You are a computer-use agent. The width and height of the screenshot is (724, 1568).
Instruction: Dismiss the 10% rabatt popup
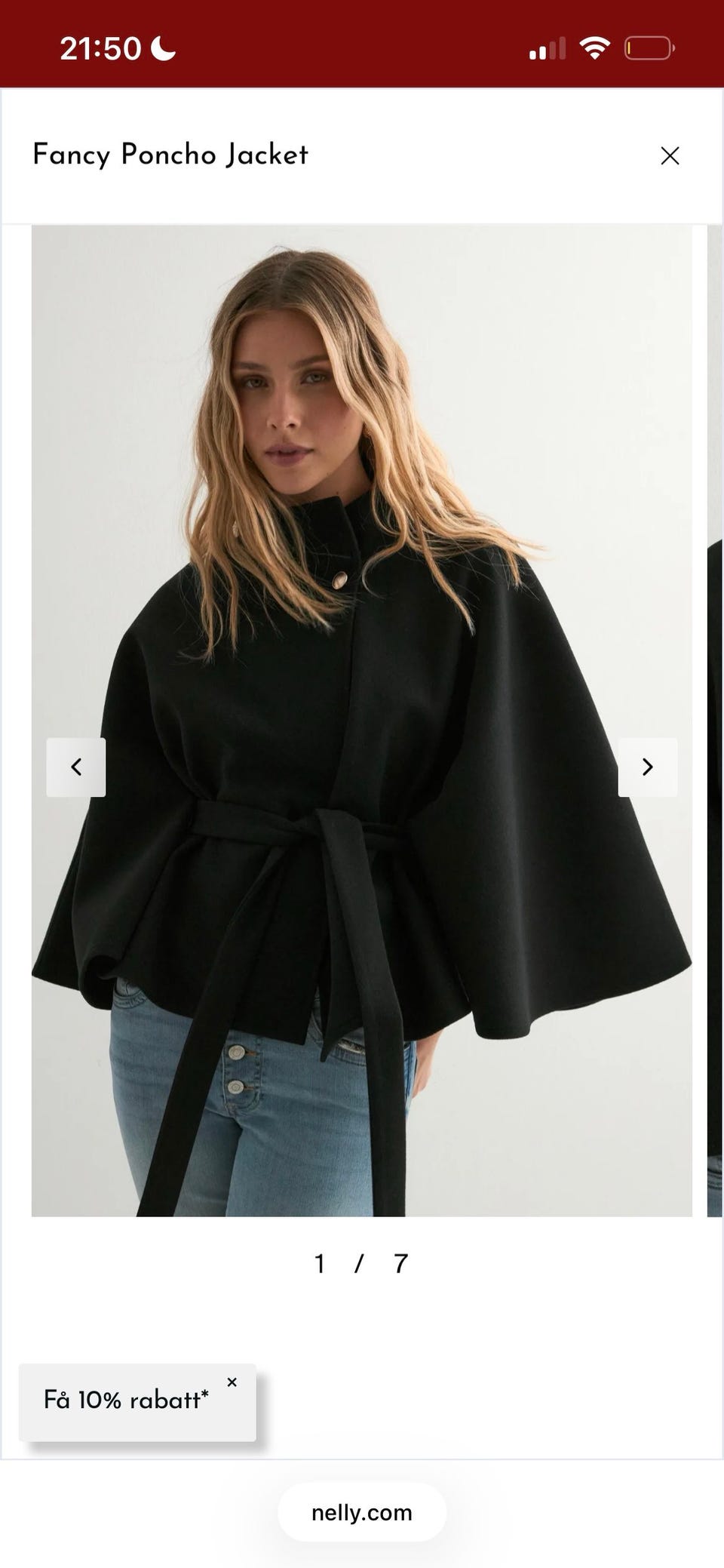pos(232,1382)
